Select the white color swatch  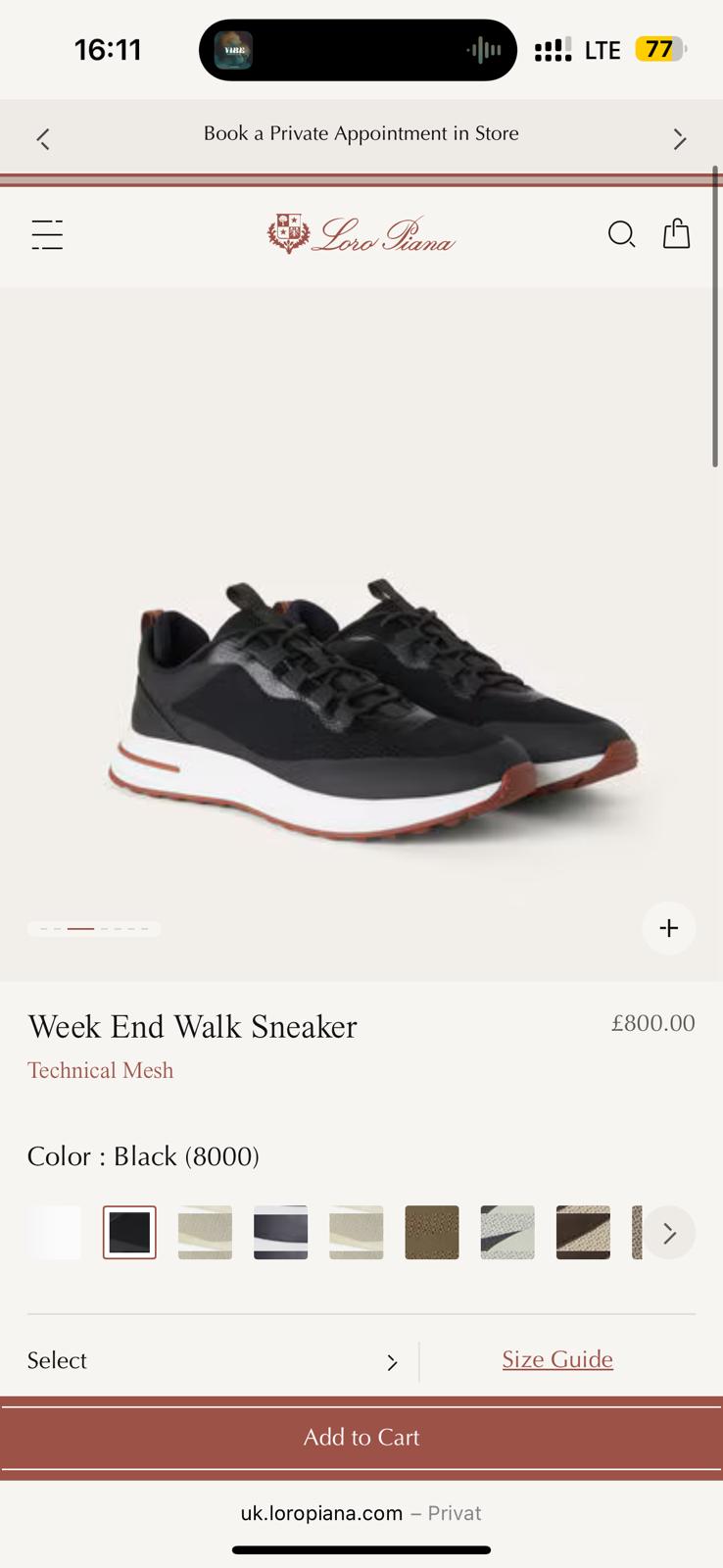point(54,1232)
